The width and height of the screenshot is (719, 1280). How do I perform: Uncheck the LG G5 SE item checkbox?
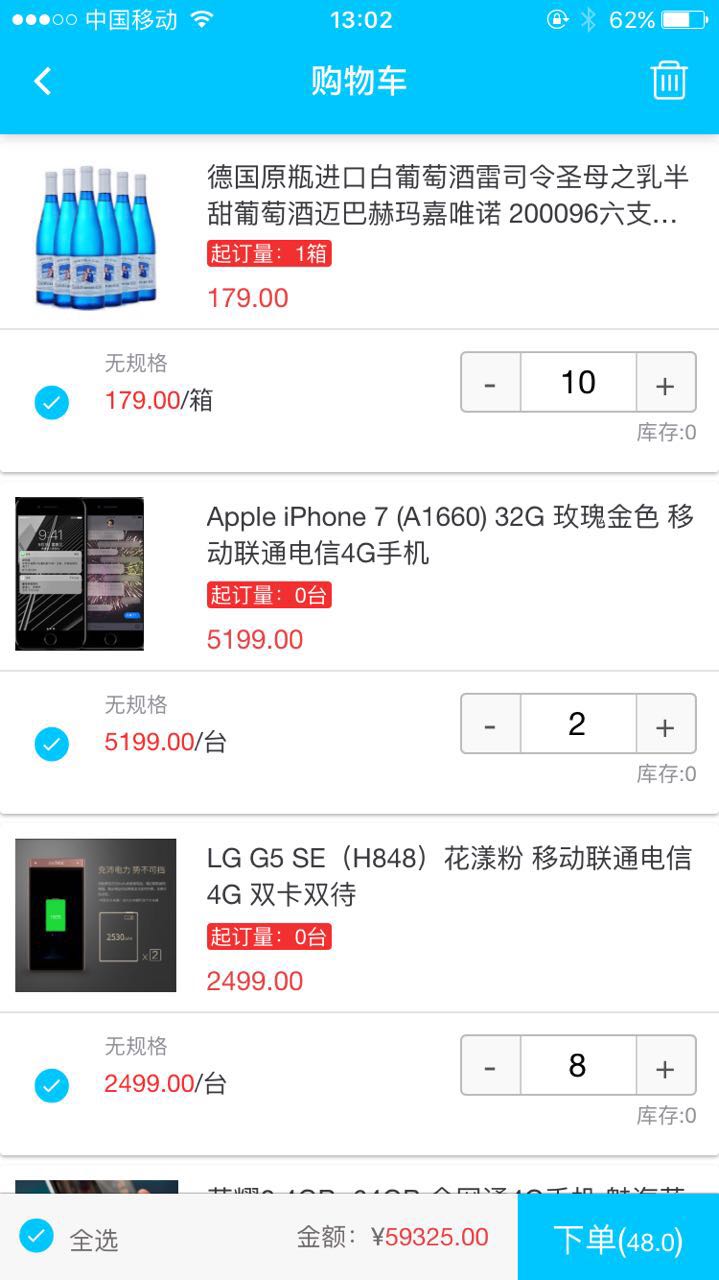pos(52,1085)
